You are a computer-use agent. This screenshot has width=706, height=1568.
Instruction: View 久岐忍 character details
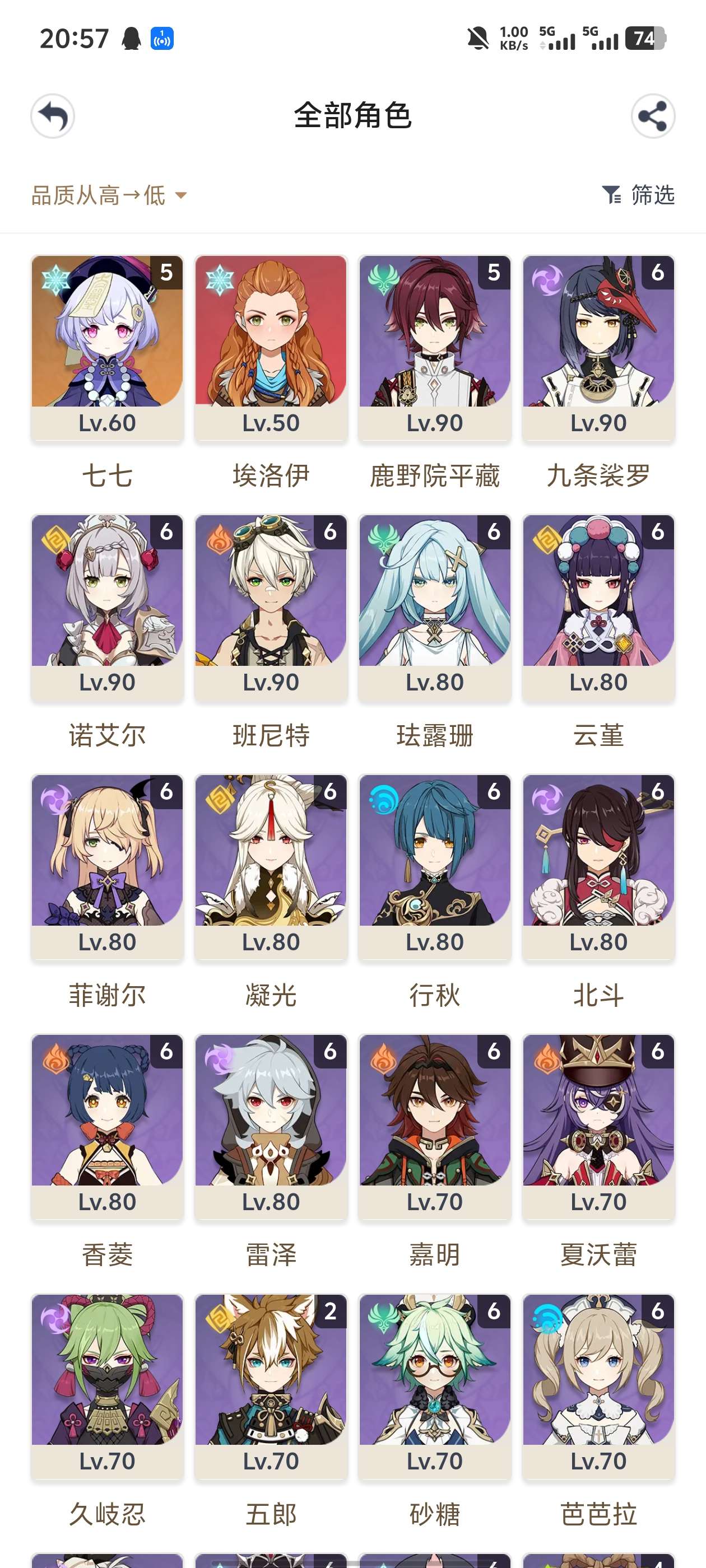[107, 1386]
